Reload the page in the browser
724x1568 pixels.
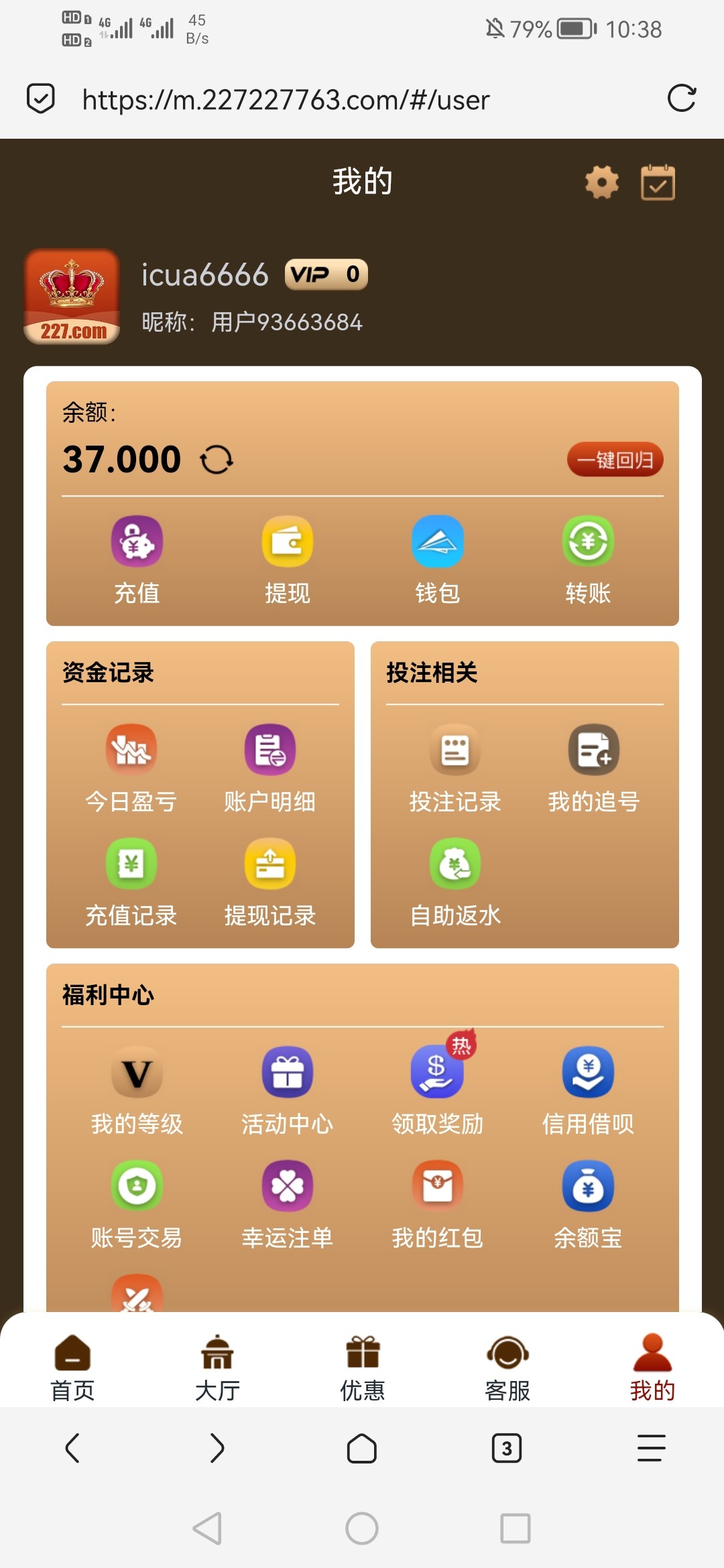683,99
